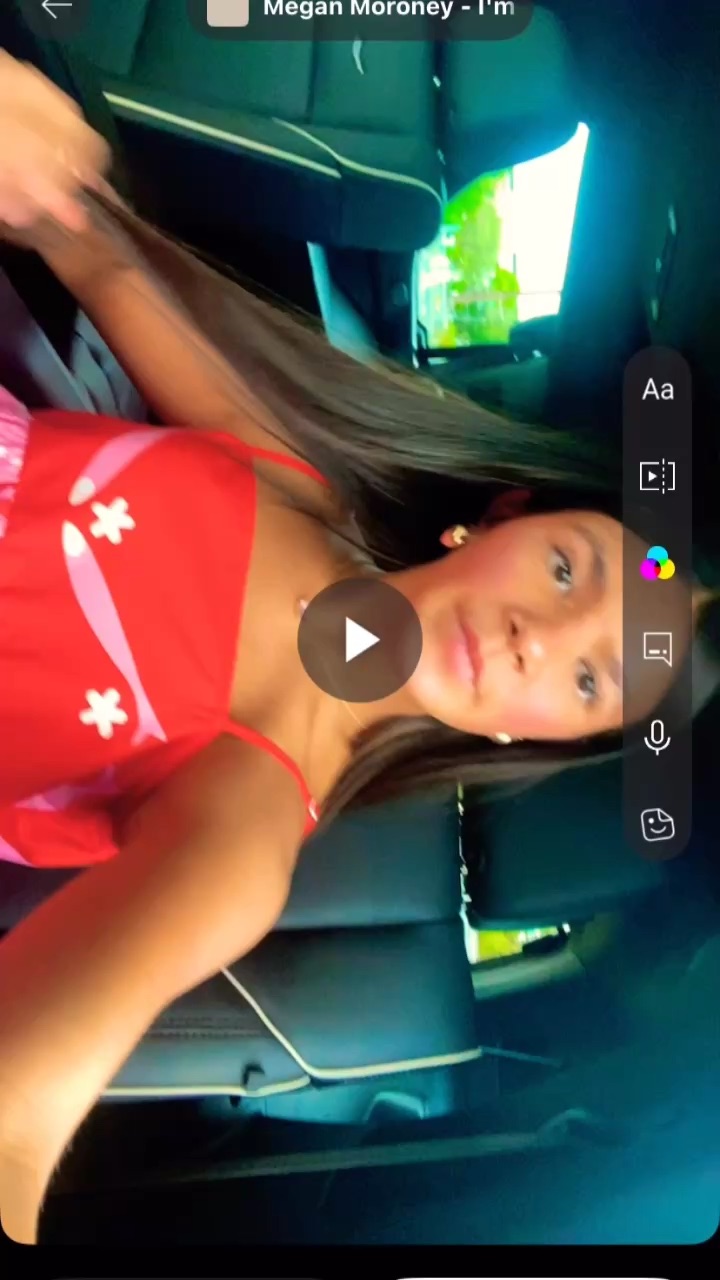Add captions to the video

point(657,650)
